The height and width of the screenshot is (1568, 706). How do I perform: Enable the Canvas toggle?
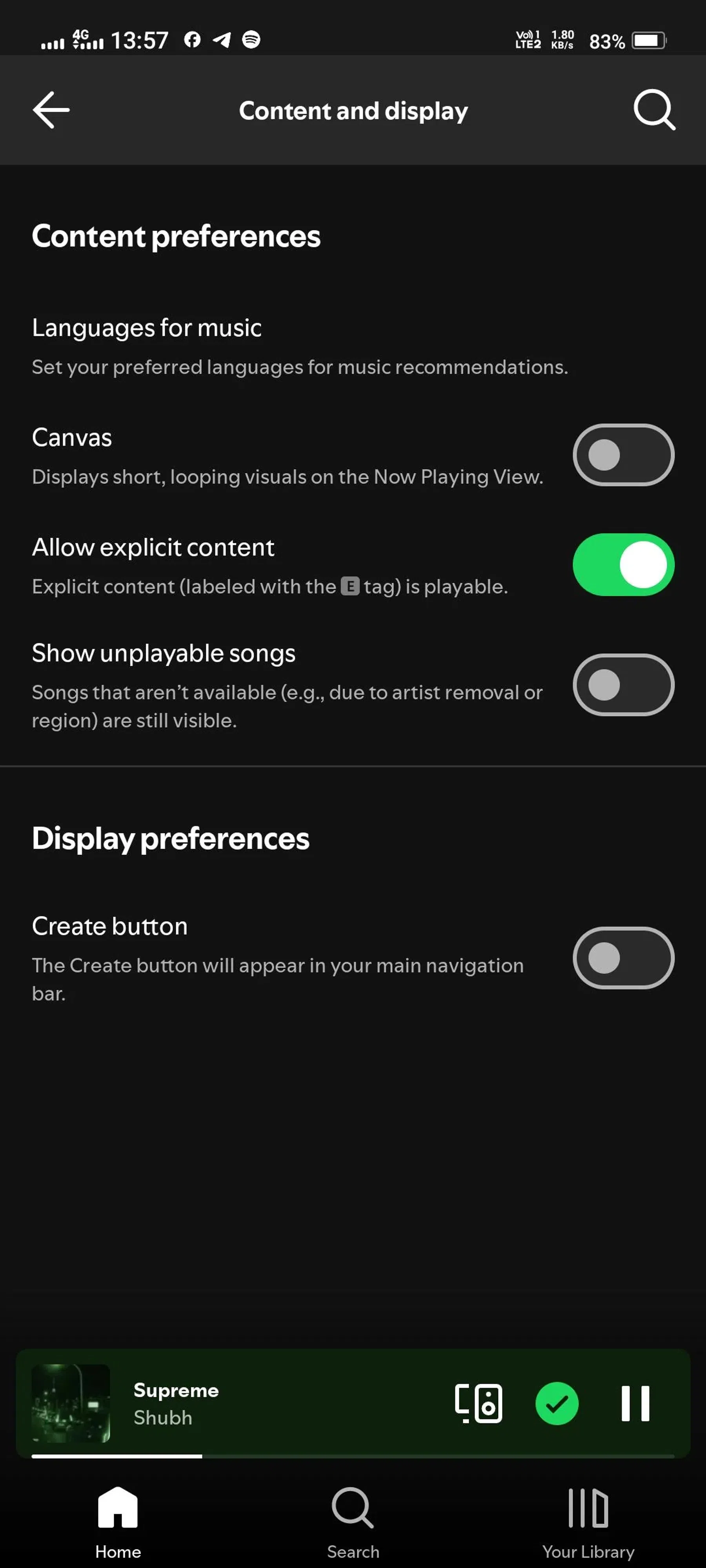pos(623,455)
